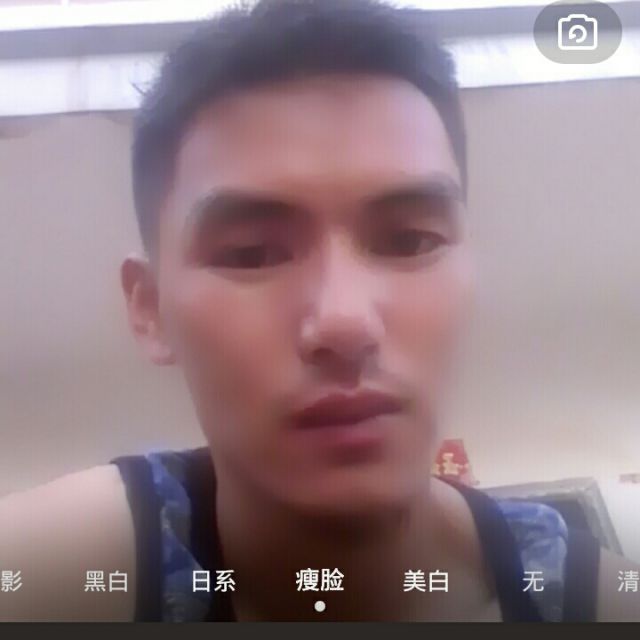This screenshot has width=640, height=640.
Task: Apply the 日系 filter
Action: click(x=213, y=581)
